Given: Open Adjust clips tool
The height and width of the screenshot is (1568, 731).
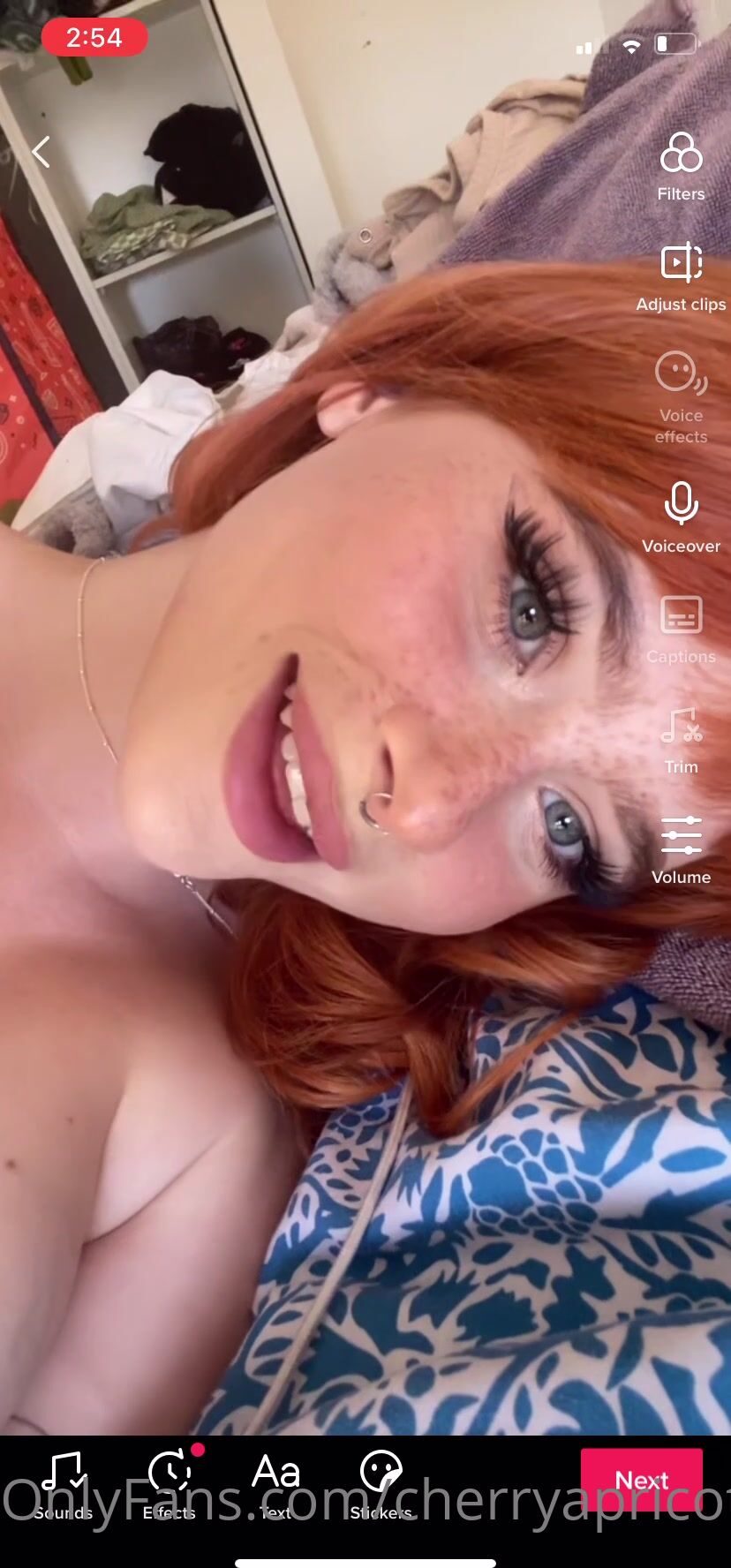Looking at the screenshot, I should (681, 276).
